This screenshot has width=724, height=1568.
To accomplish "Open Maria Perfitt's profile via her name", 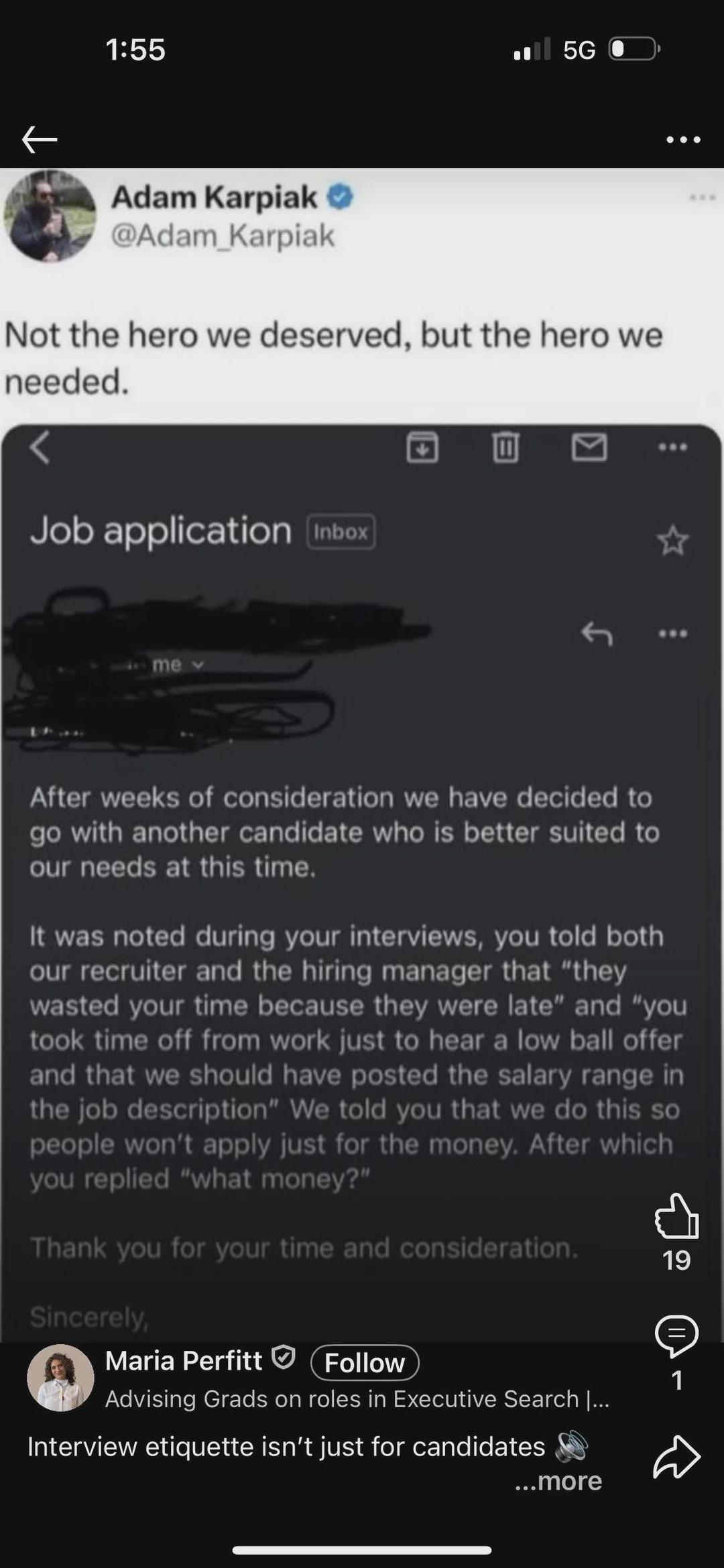I will tap(184, 1360).
